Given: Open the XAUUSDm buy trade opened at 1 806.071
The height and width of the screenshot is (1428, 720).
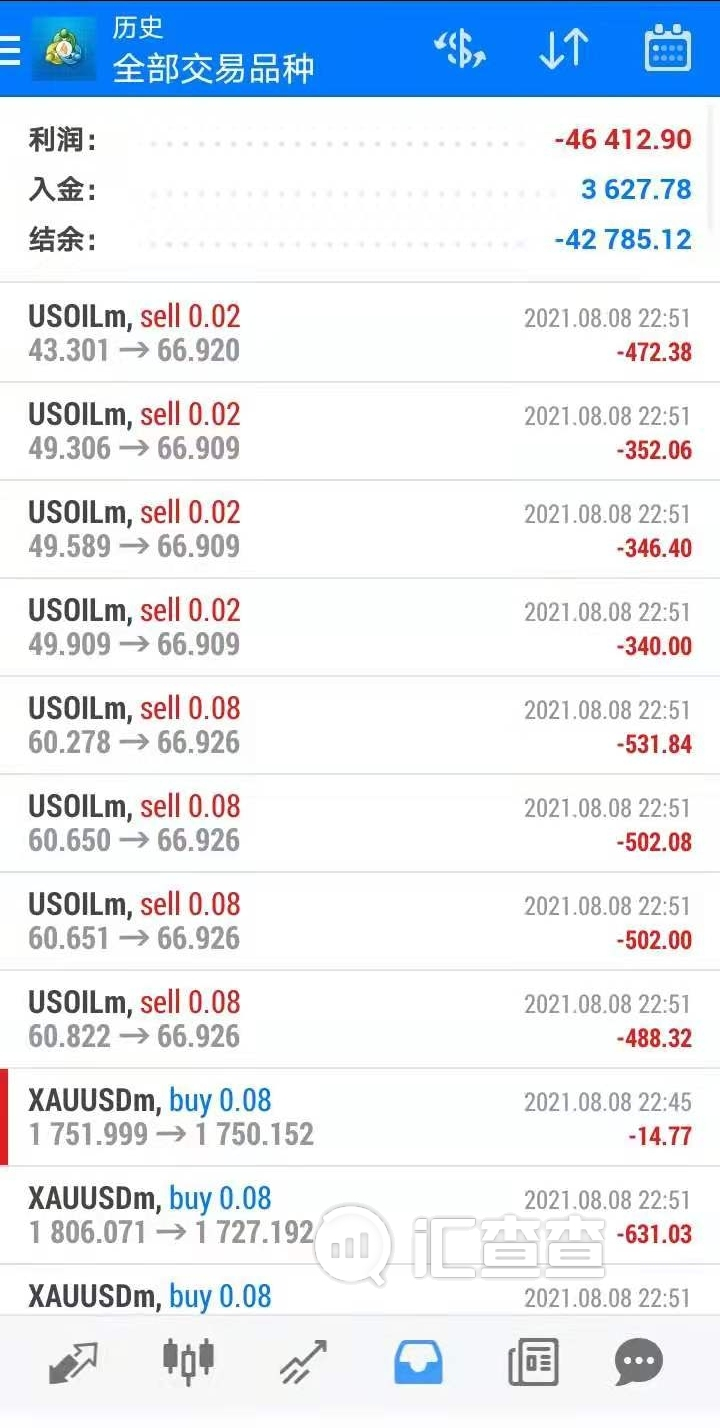Looking at the screenshot, I should point(360,1215).
